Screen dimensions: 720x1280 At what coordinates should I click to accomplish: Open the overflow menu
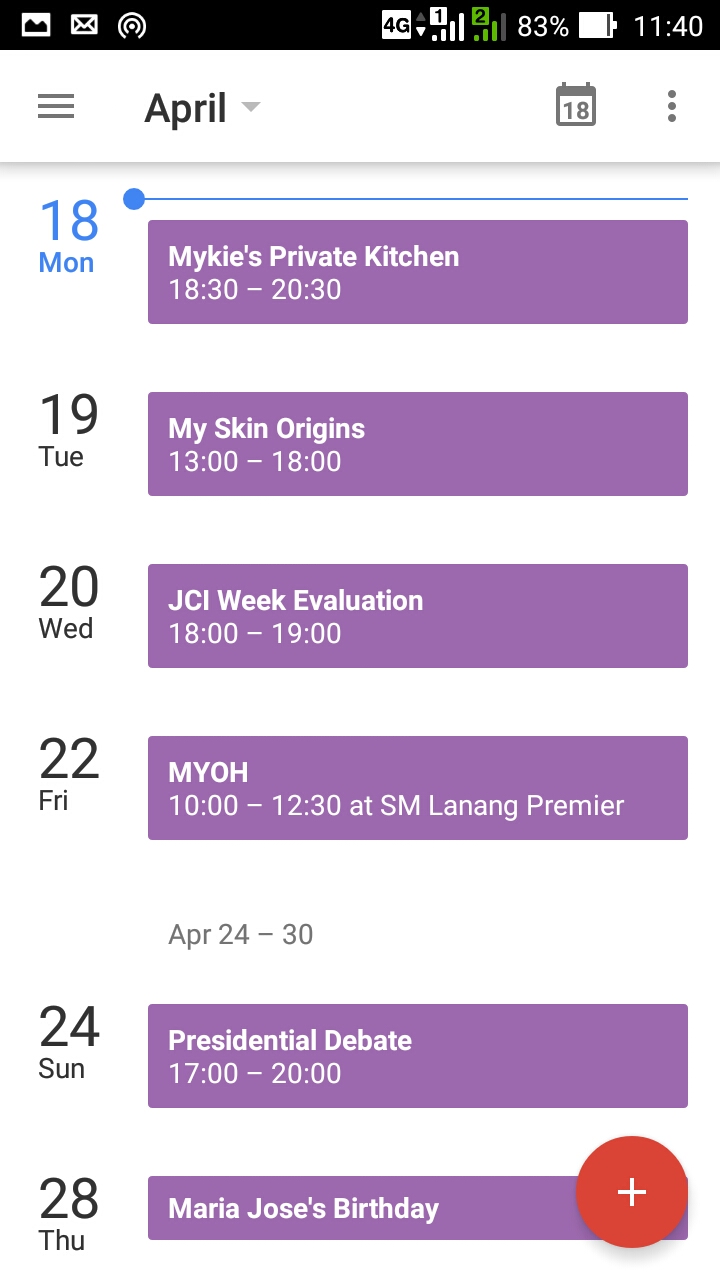671,106
